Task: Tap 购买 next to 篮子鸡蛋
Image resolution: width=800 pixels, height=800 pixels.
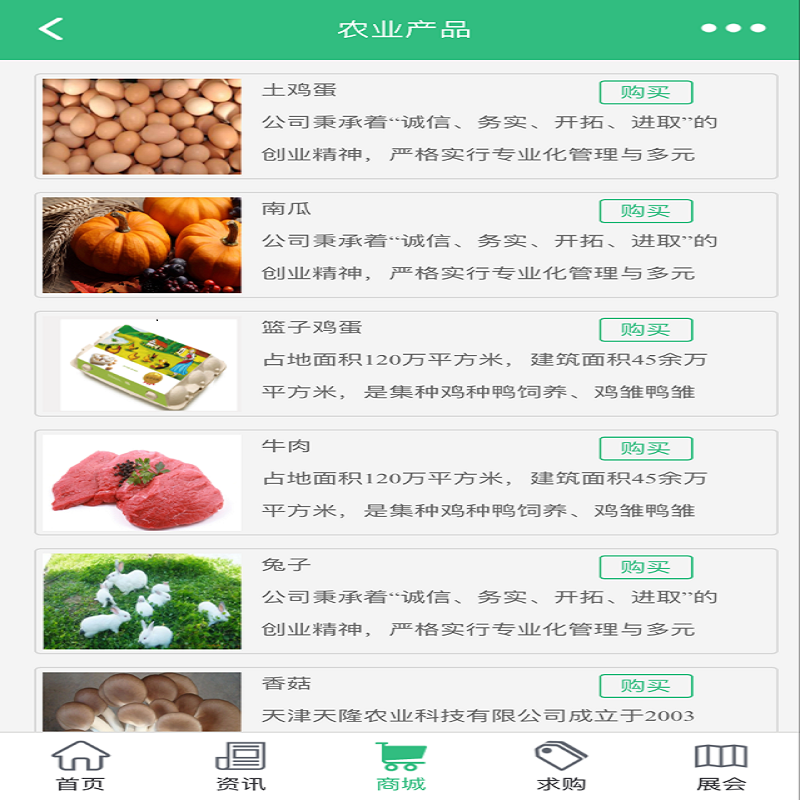Action: [645, 330]
